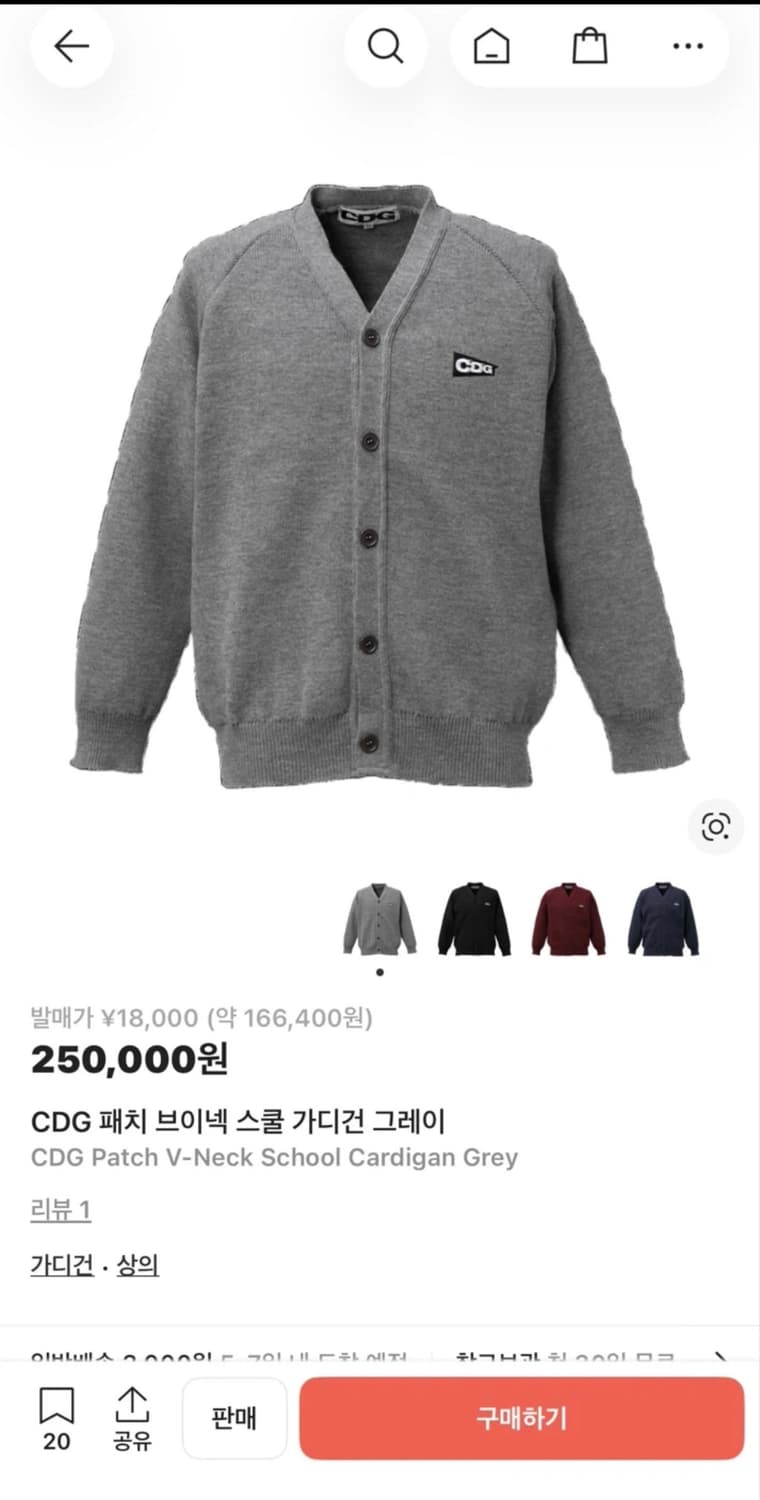The image size is (760, 1500).
Task: Open the search icon
Action: (386, 46)
